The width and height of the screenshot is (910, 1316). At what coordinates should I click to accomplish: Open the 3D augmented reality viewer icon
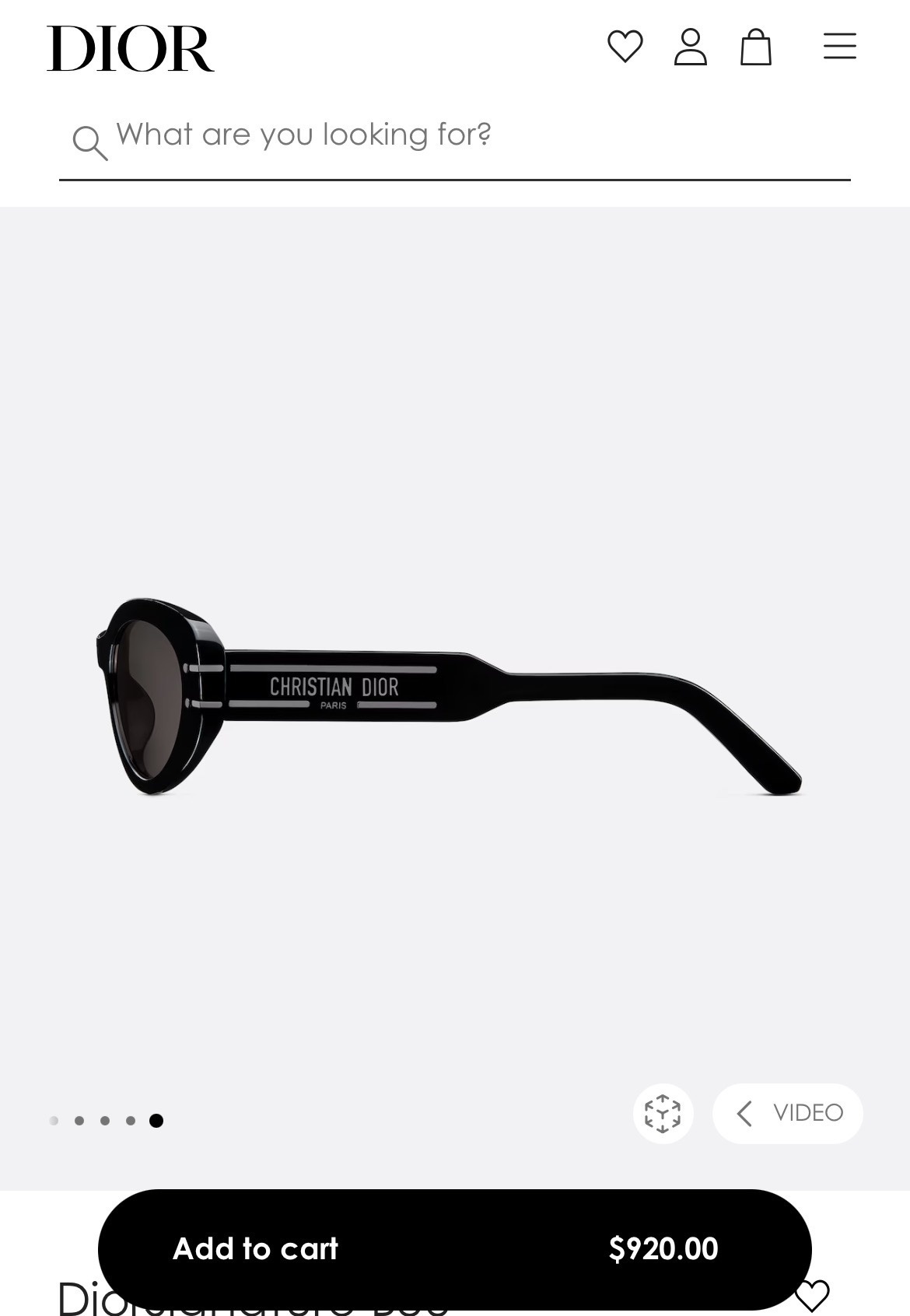(663, 1114)
